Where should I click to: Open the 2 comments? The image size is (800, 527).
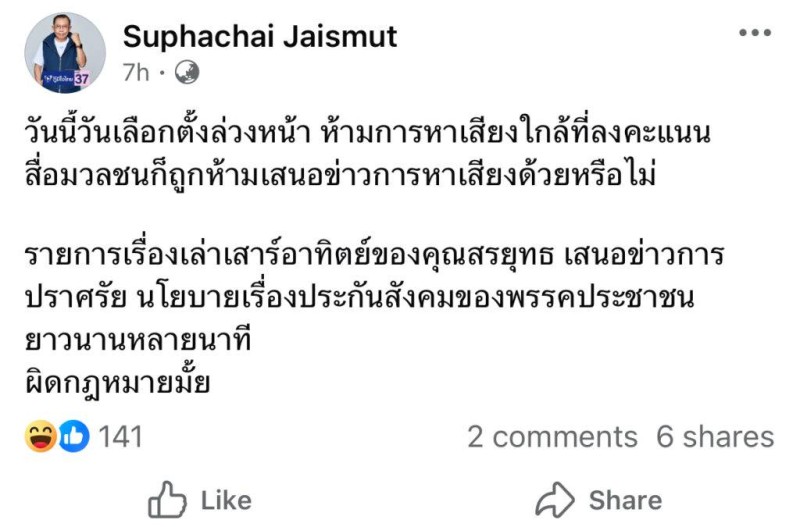(x=552, y=437)
